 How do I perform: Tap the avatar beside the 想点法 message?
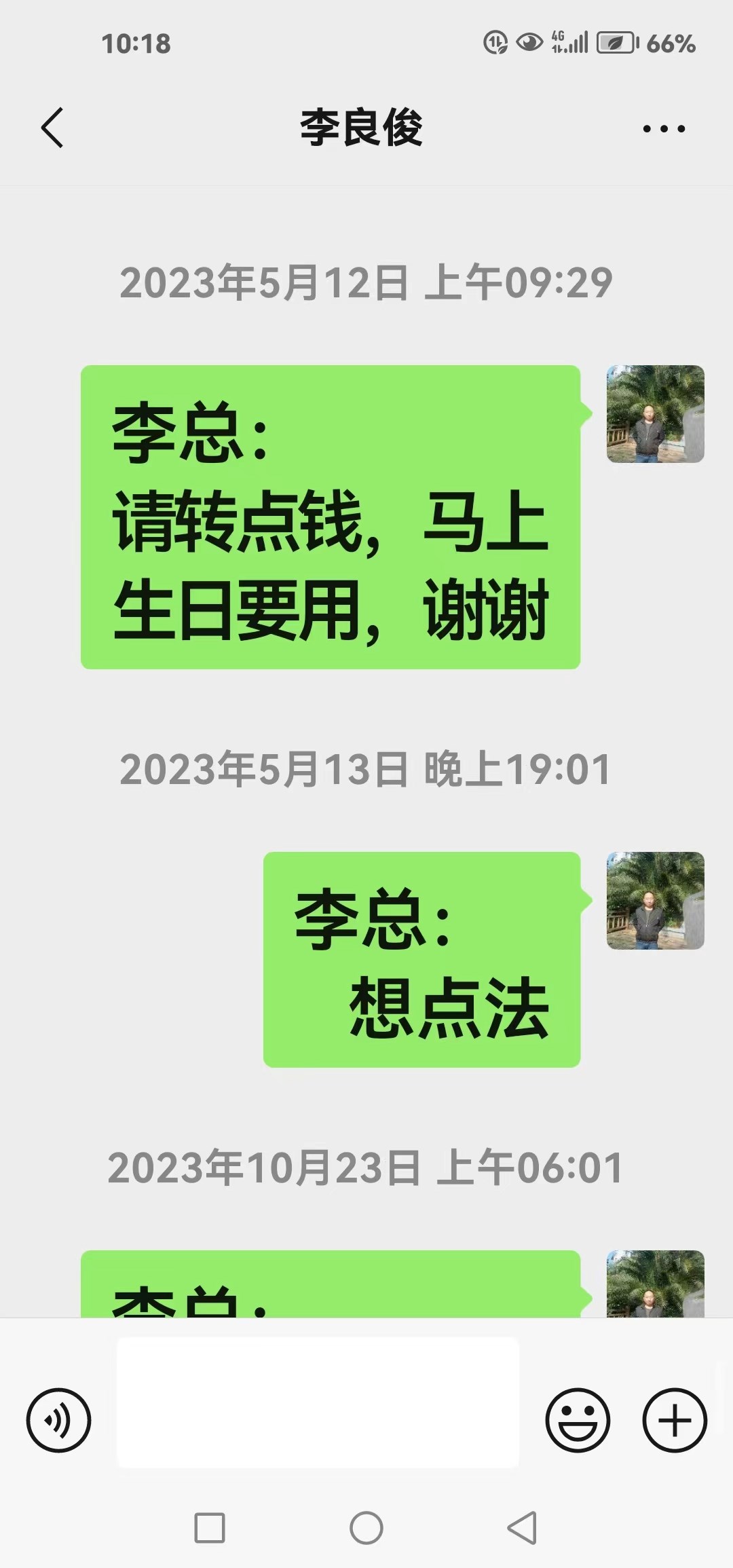pyautogui.click(x=655, y=901)
